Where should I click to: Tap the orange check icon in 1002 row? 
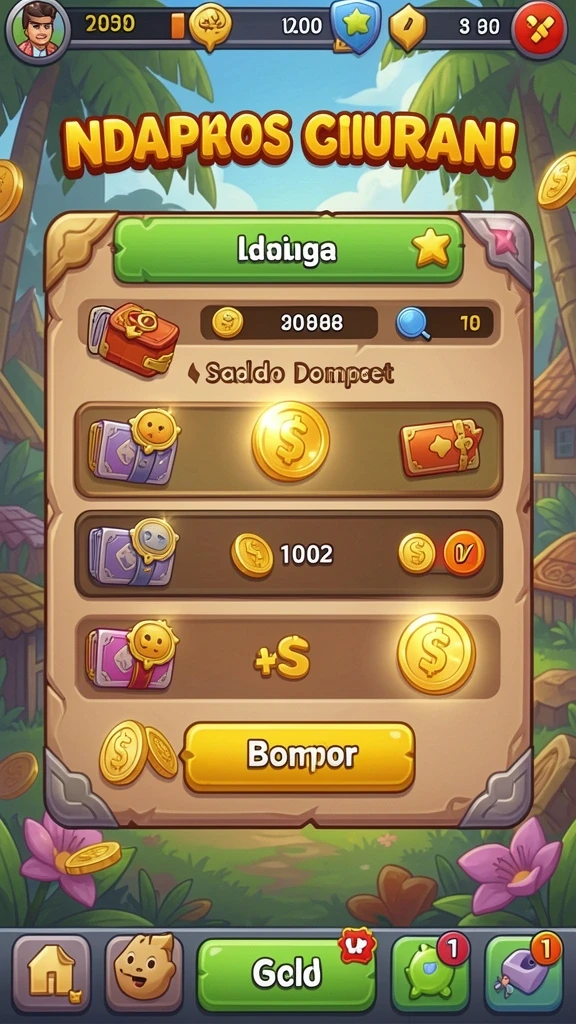464,553
